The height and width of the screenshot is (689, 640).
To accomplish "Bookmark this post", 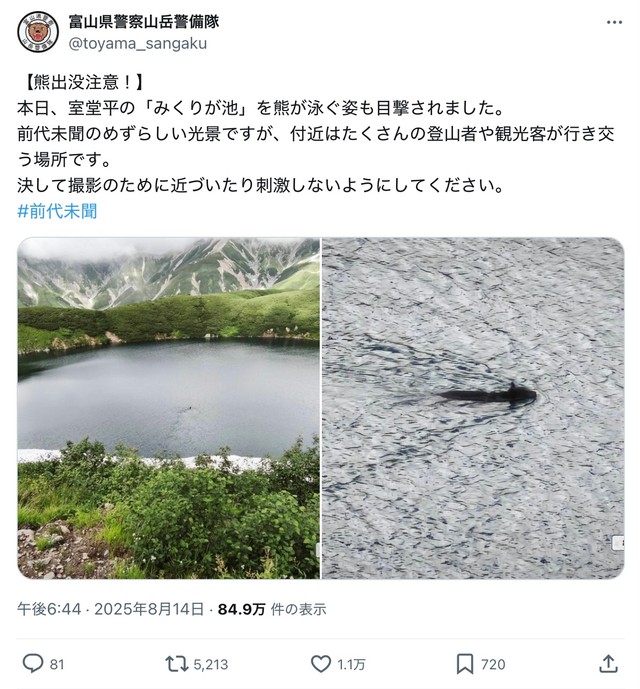I will click(x=465, y=664).
